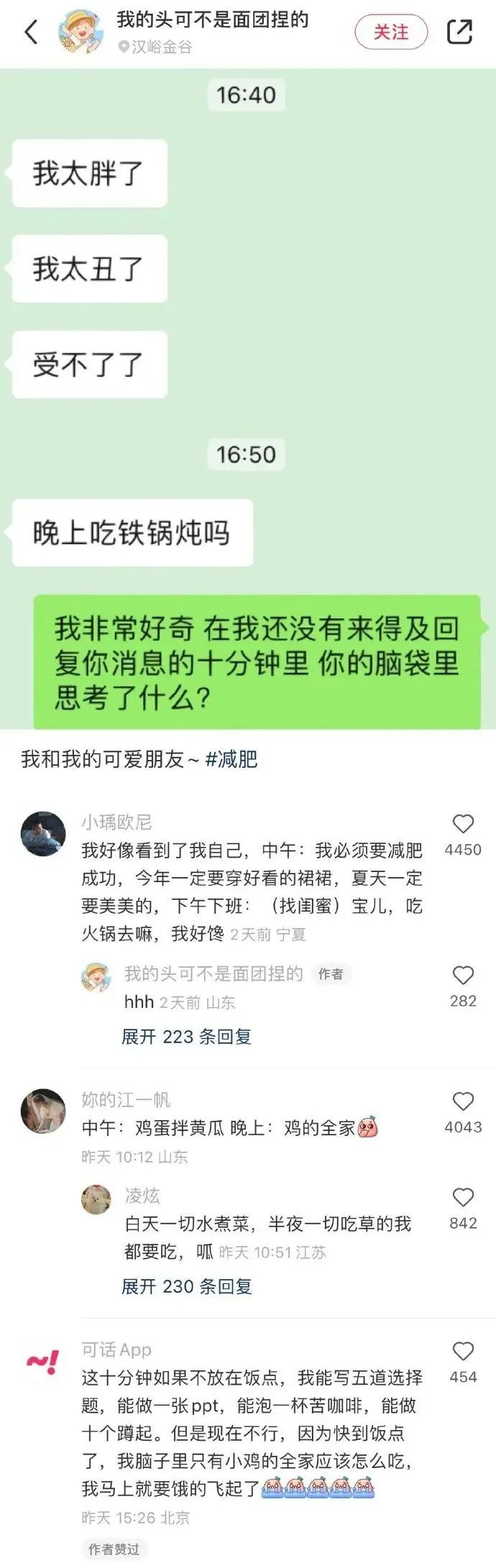
Task: Like 妳的江一帆's comment
Action: point(463,1101)
